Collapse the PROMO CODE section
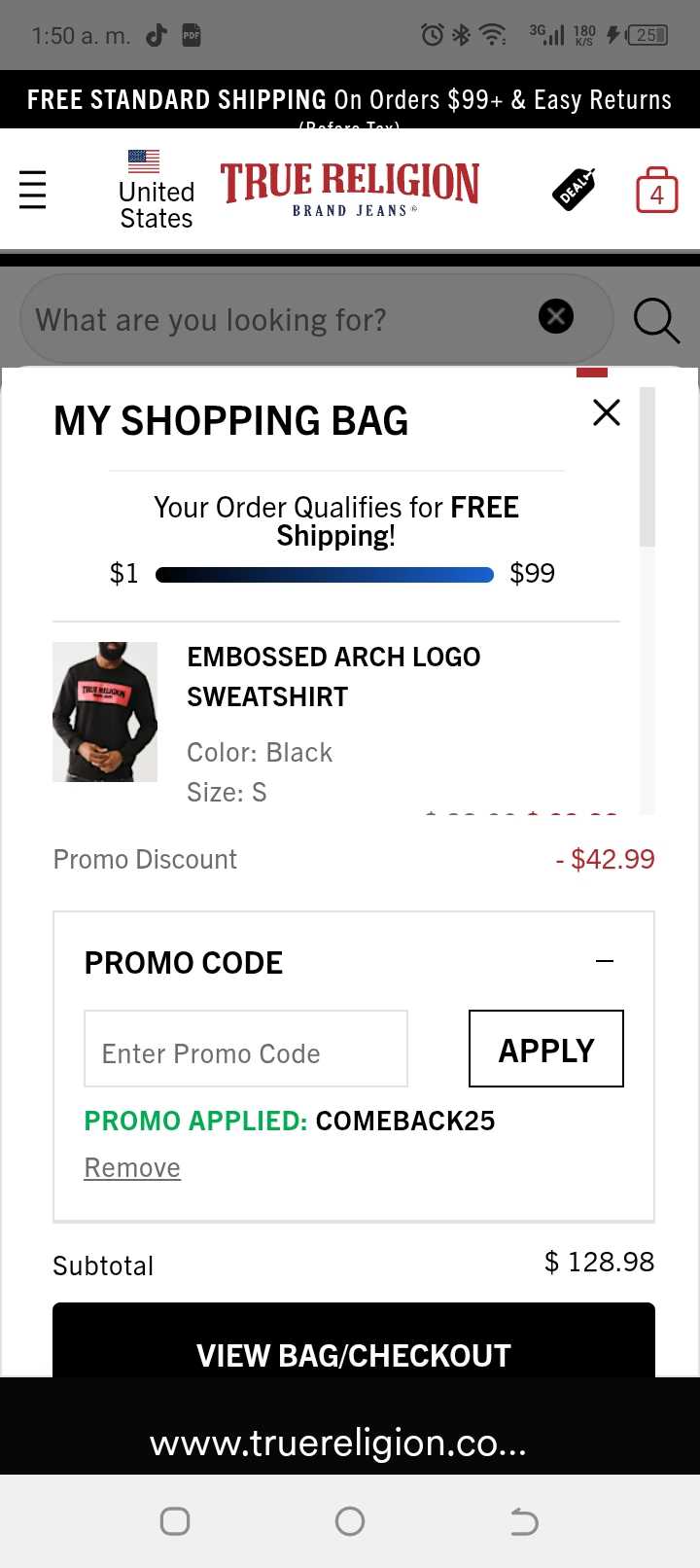 [605, 960]
